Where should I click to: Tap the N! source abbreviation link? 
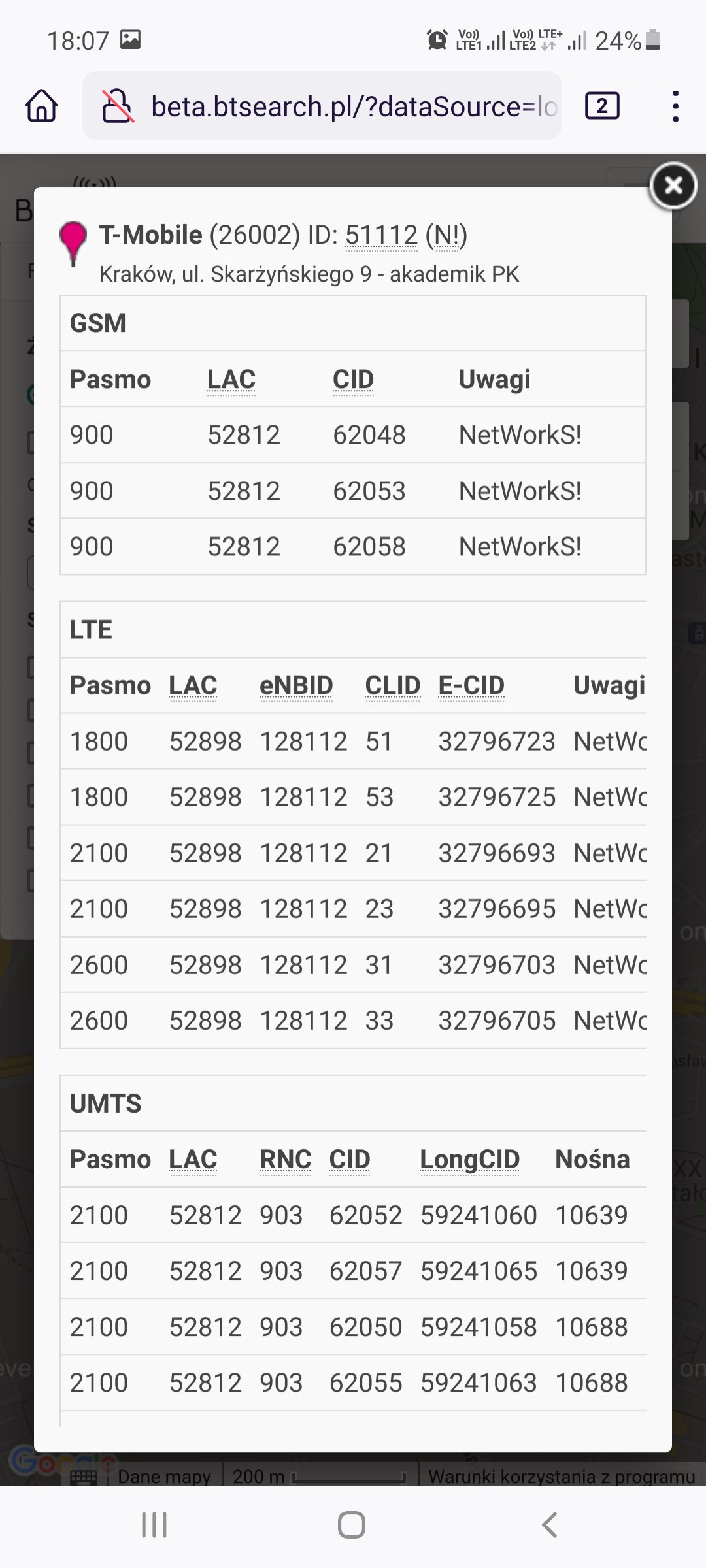coord(446,235)
